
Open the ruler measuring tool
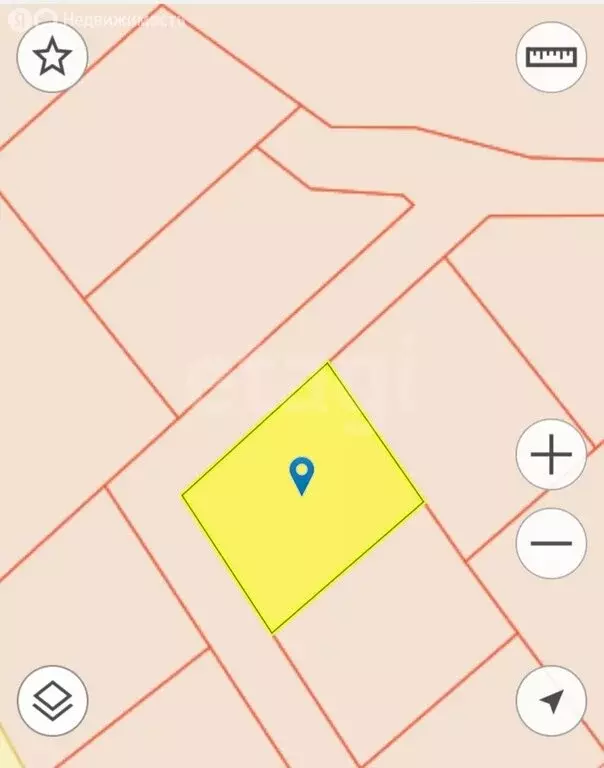[x=551, y=57]
